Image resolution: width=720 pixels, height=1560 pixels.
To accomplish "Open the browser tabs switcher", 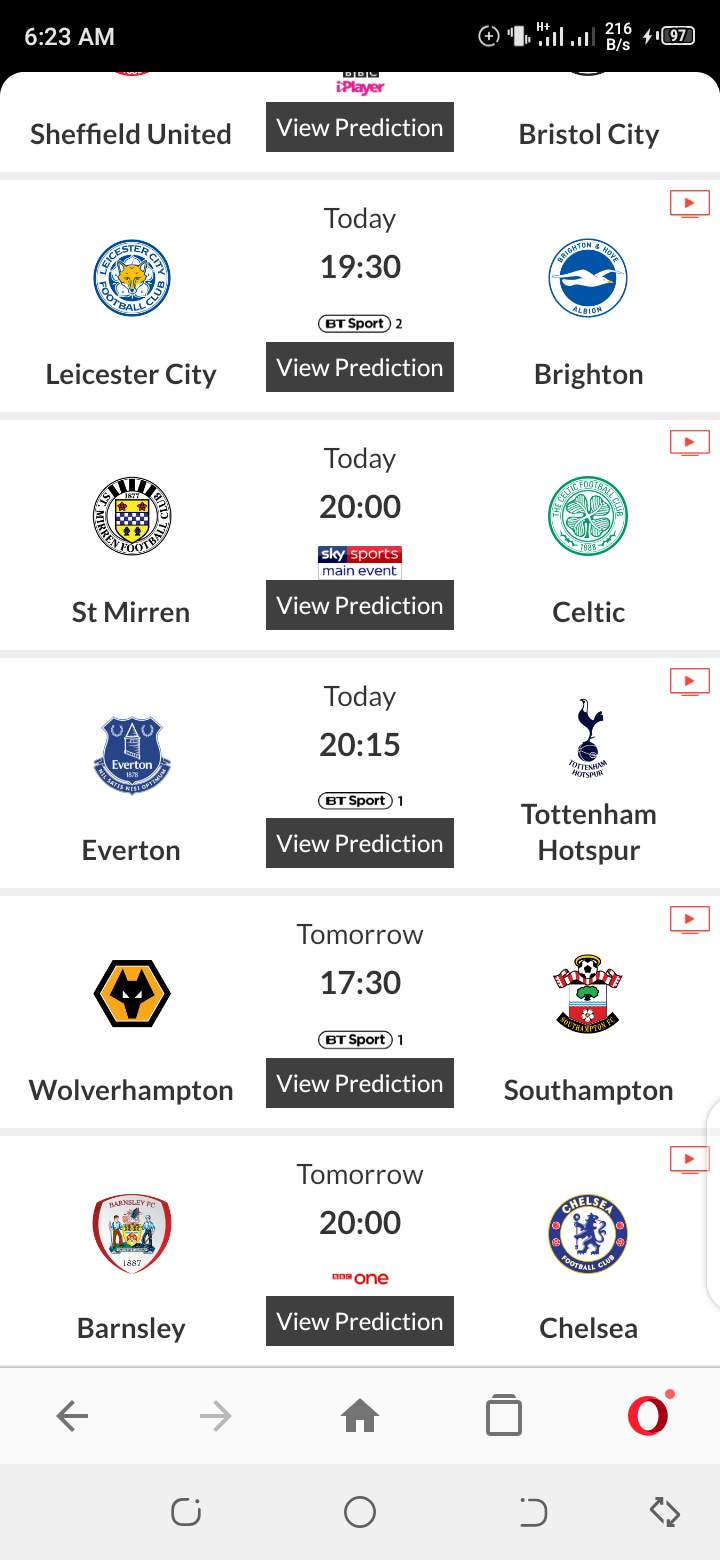I will click(503, 1415).
